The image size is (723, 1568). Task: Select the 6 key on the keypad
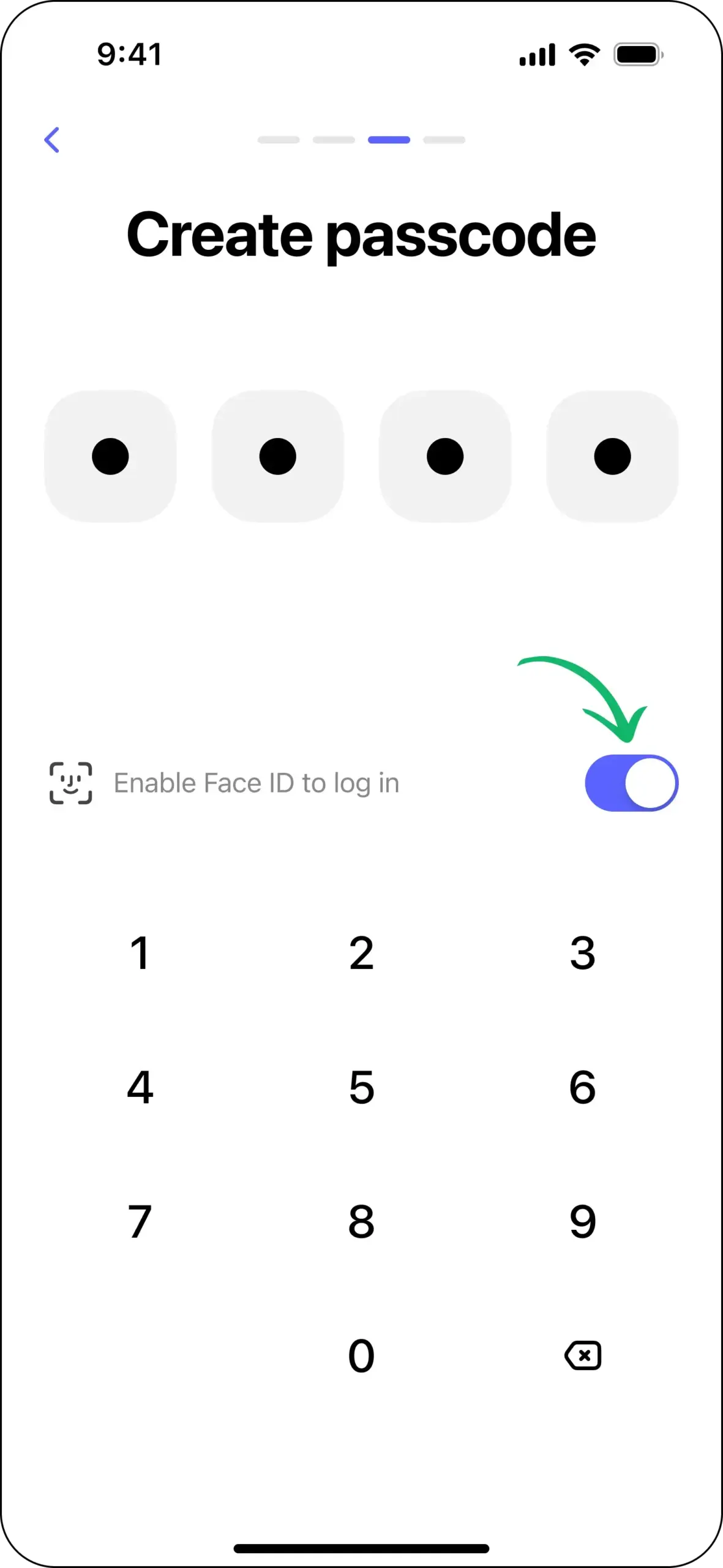click(x=582, y=1087)
